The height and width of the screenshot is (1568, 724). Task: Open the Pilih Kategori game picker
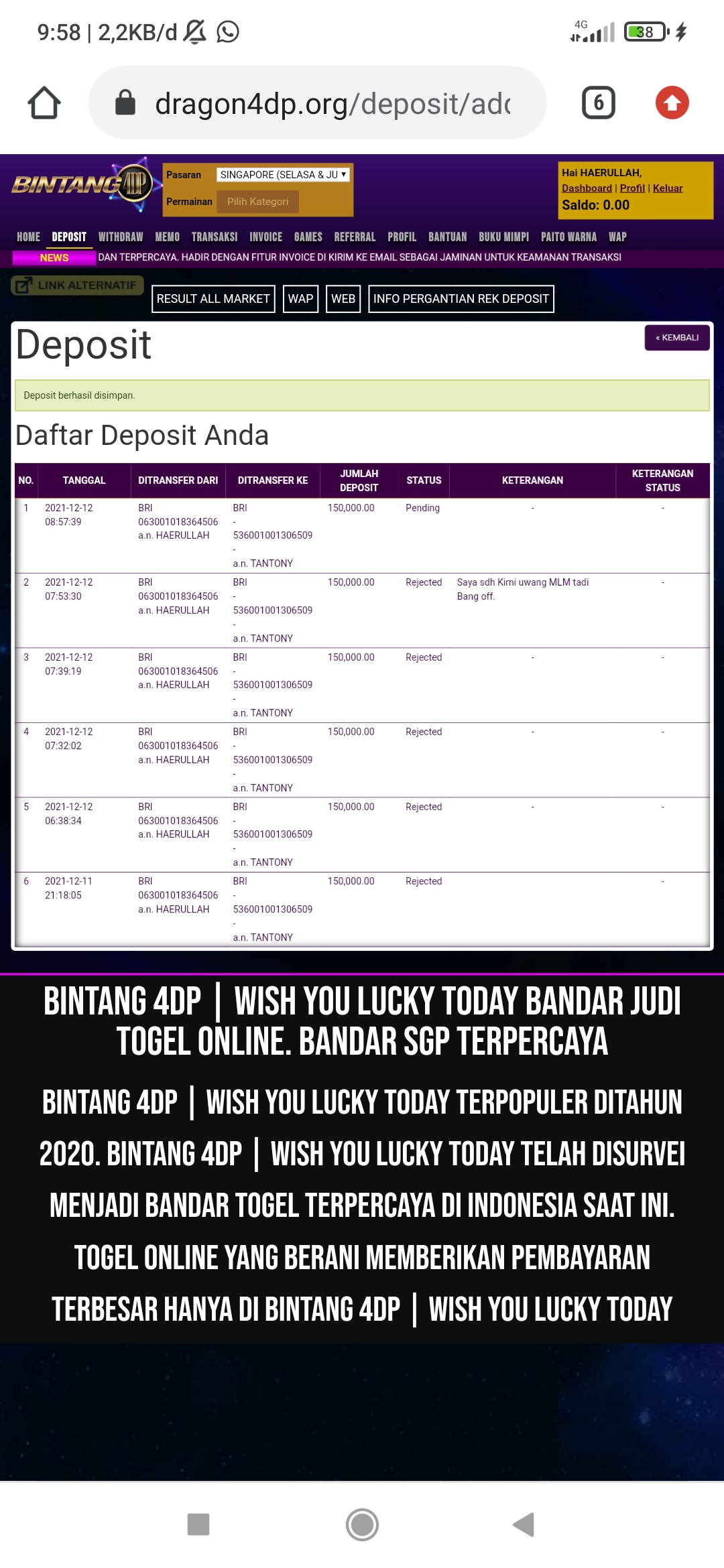(257, 201)
